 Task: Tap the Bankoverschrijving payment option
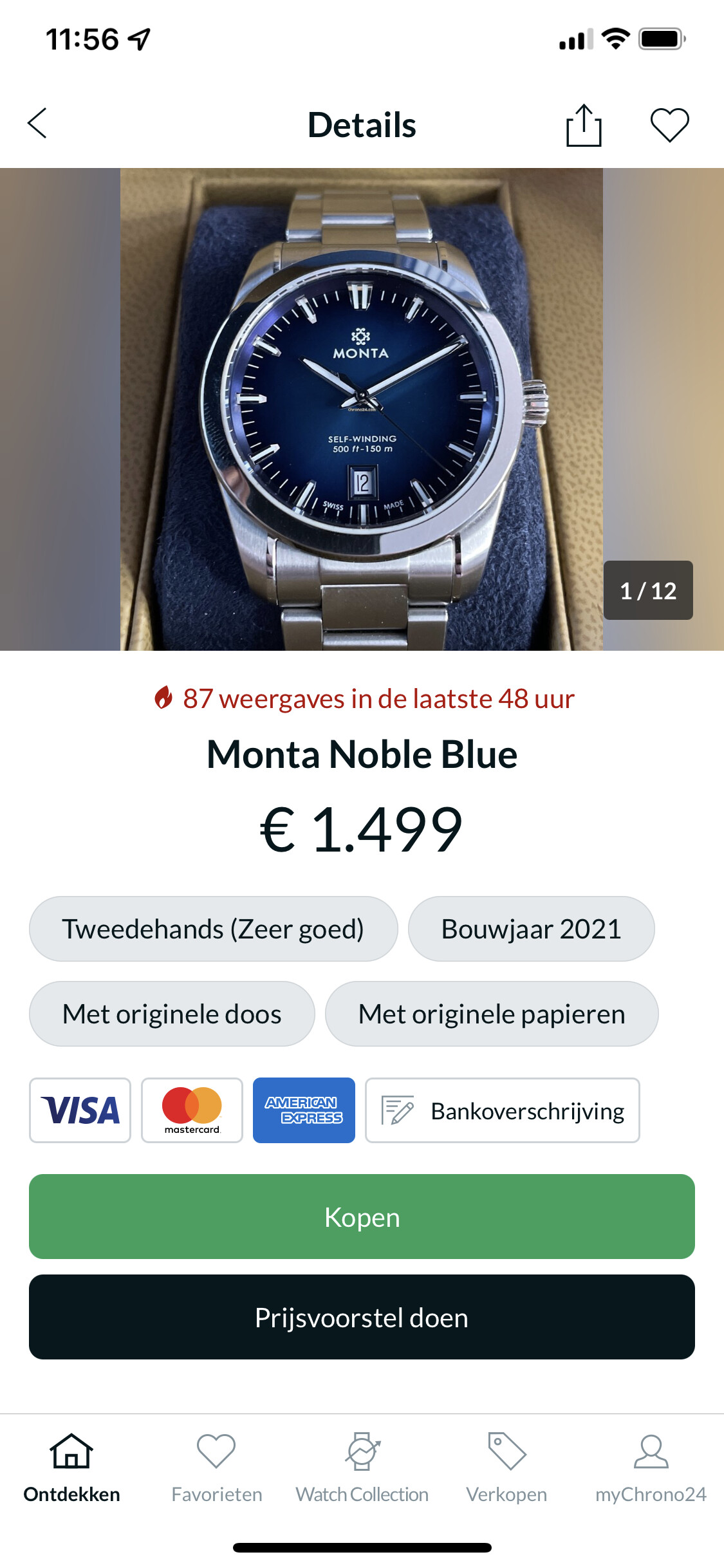click(x=502, y=1110)
